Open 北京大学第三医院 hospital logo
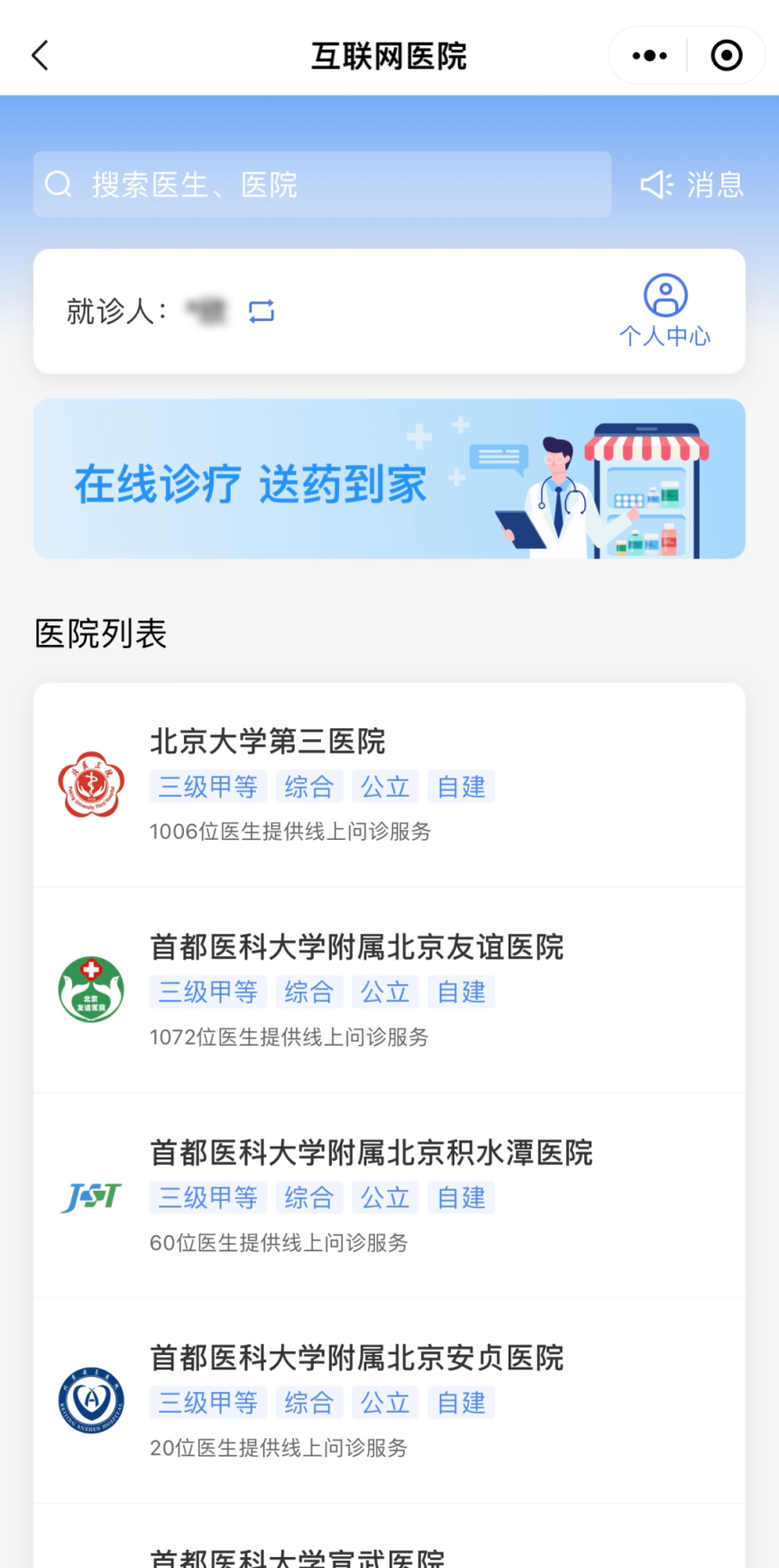This screenshot has width=779, height=1568. point(90,785)
